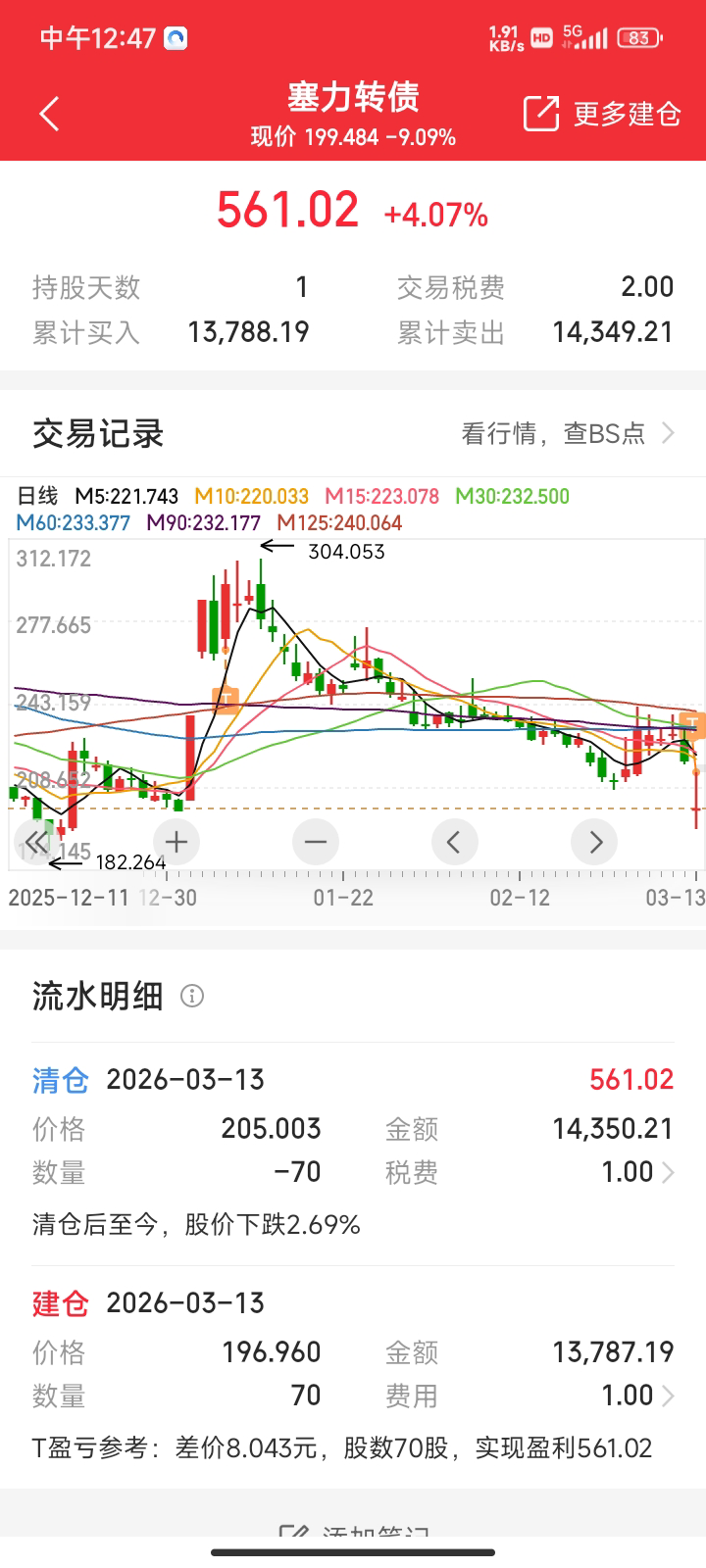Open 看行情，查BS点 link

point(567,433)
